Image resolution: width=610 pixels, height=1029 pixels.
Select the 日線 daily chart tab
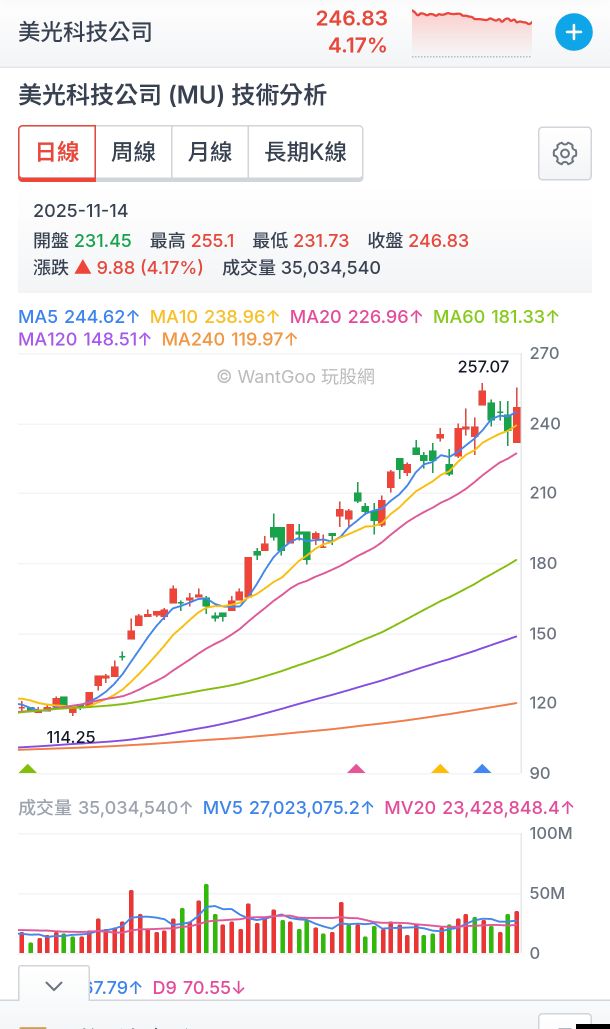[57, 153]
